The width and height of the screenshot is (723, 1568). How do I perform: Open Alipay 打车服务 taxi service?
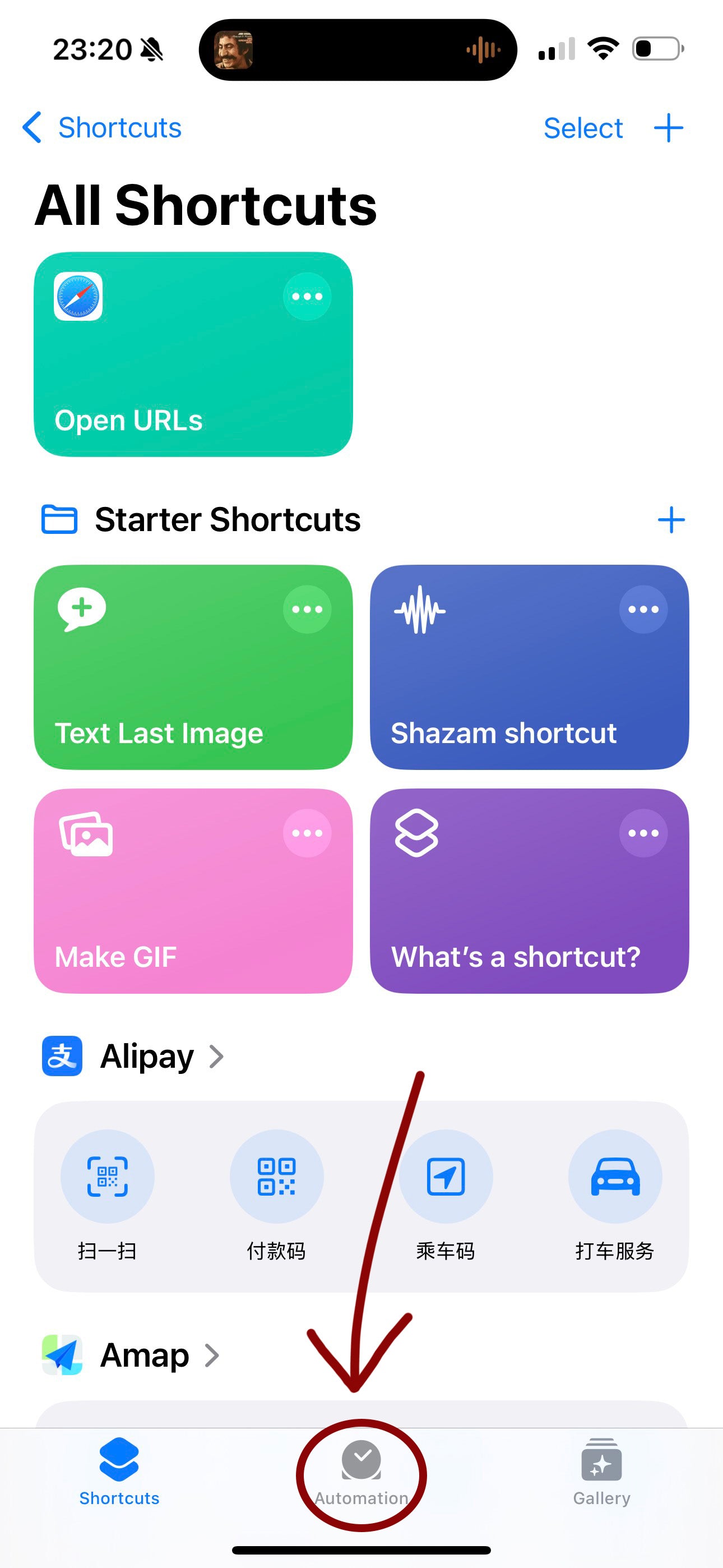615,1177
